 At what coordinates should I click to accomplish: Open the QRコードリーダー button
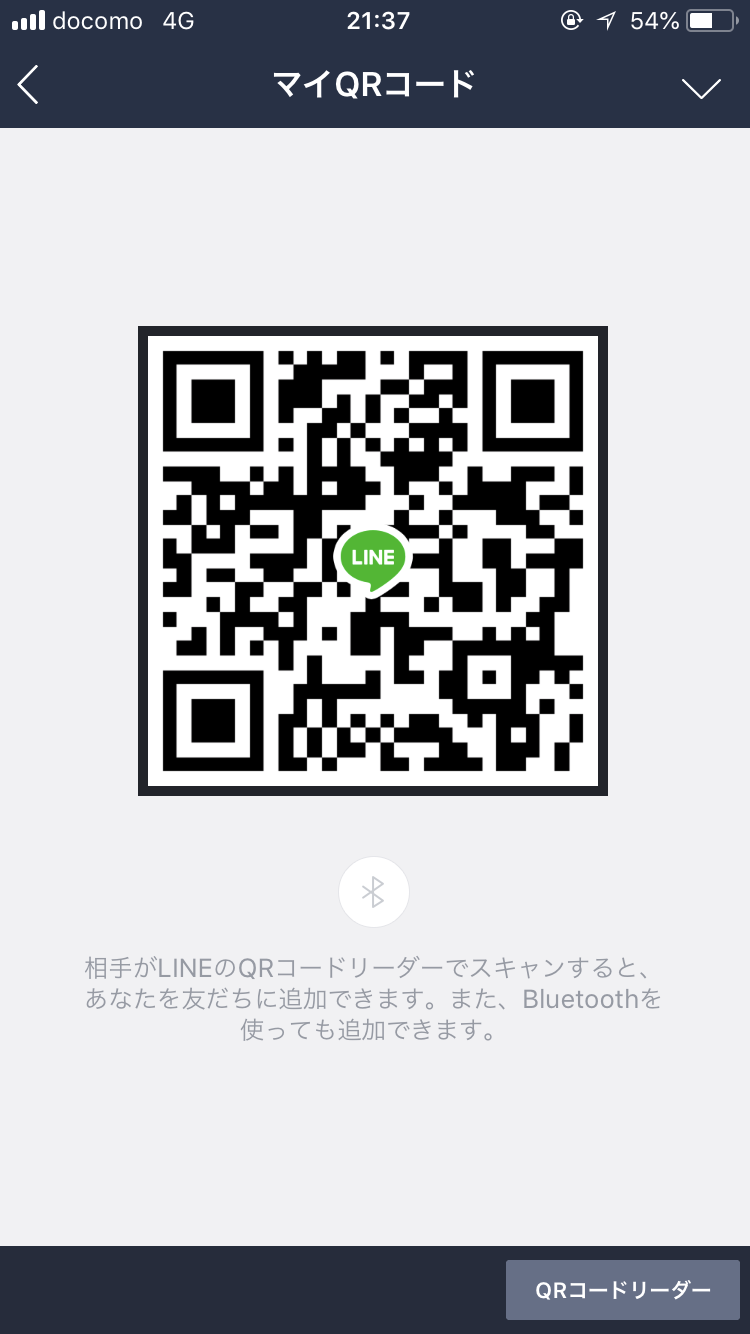click(x=623, y=1290)
